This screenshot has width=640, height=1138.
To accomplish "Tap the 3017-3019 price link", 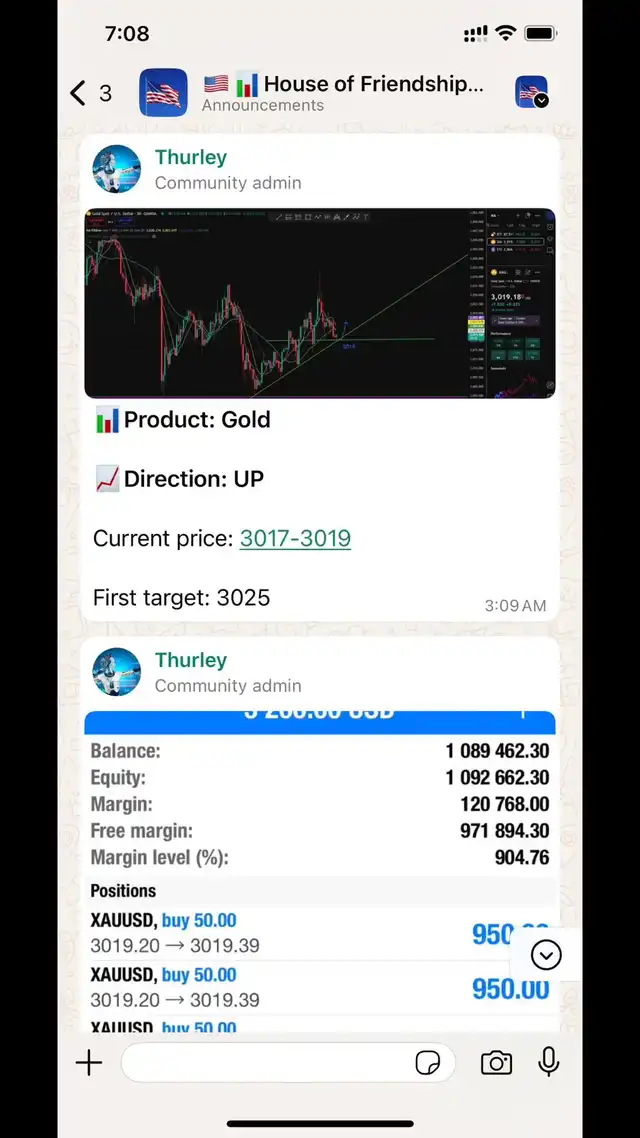I will click(x=295, y=538).
